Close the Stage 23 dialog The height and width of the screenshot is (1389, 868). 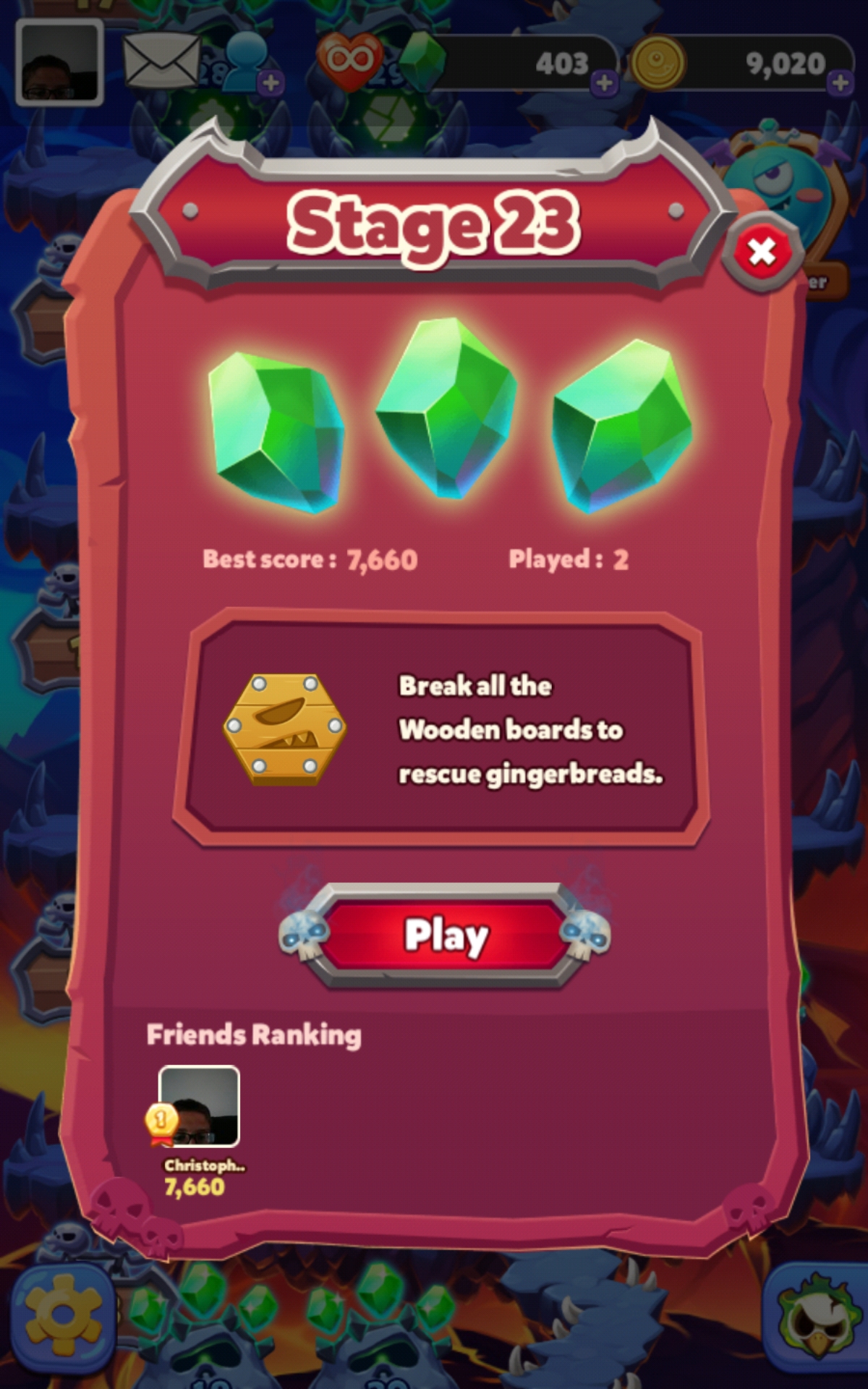(762, 252)
